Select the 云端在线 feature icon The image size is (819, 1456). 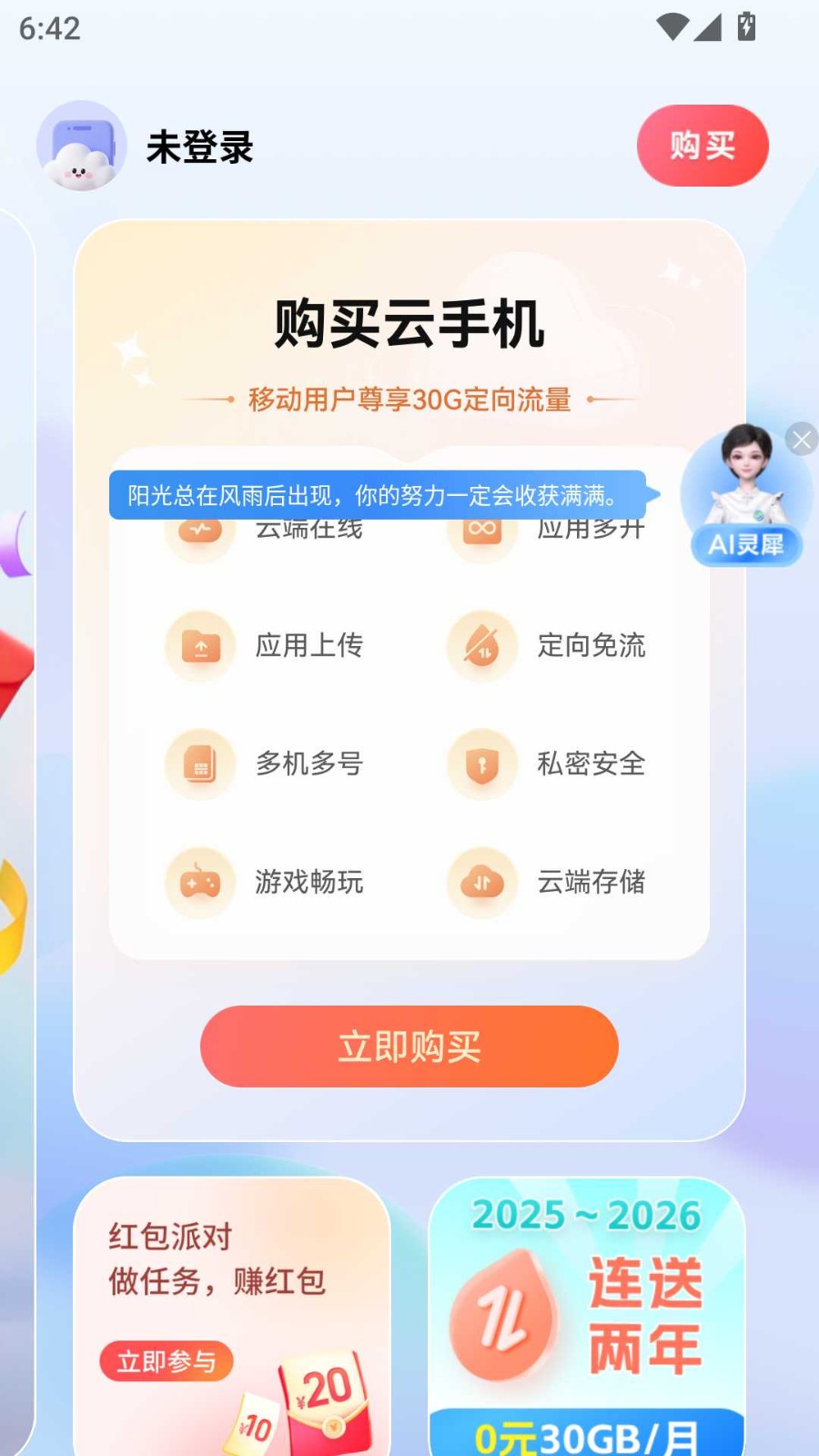200,531
